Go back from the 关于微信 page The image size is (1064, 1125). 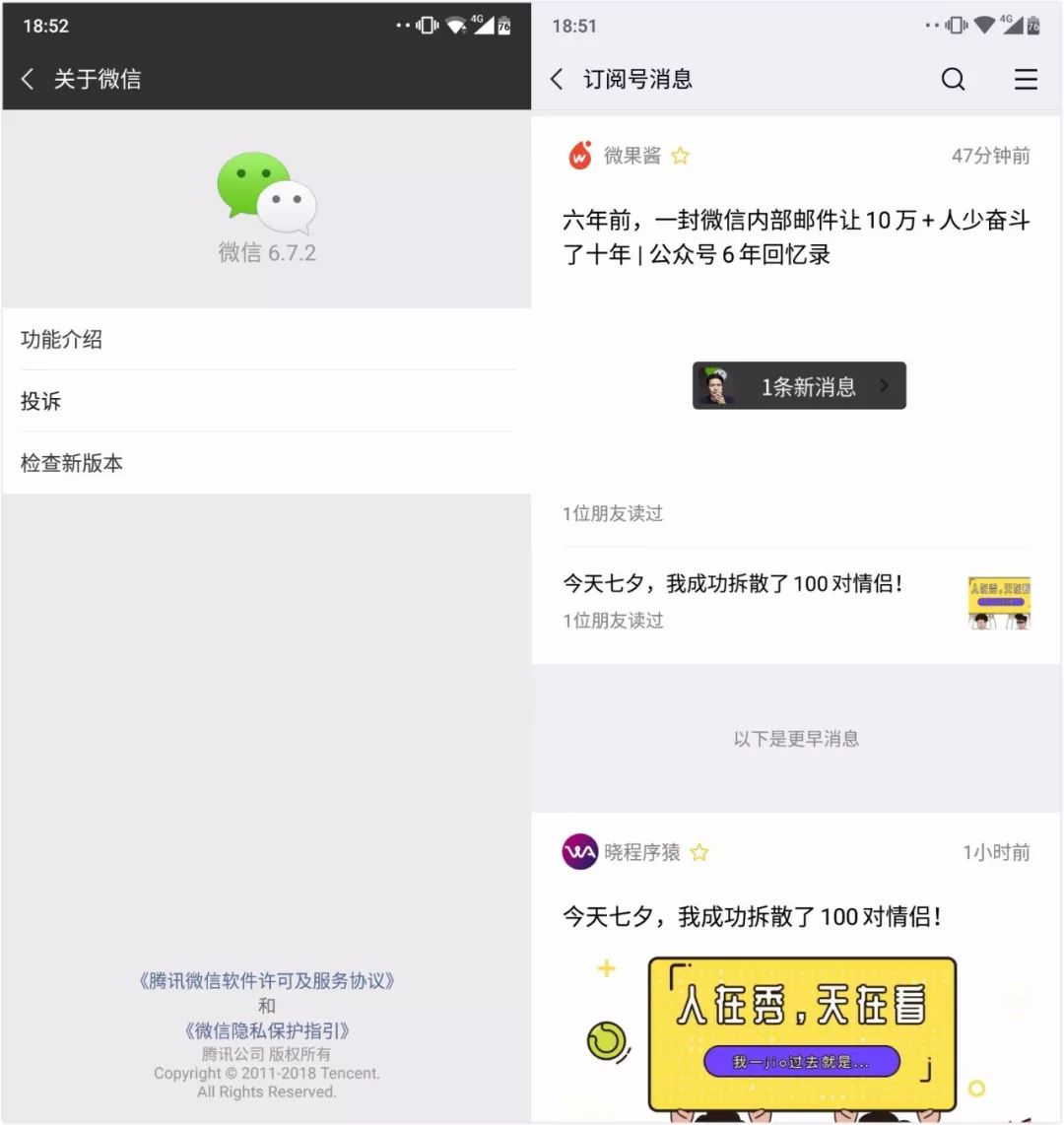pos(28,79)
